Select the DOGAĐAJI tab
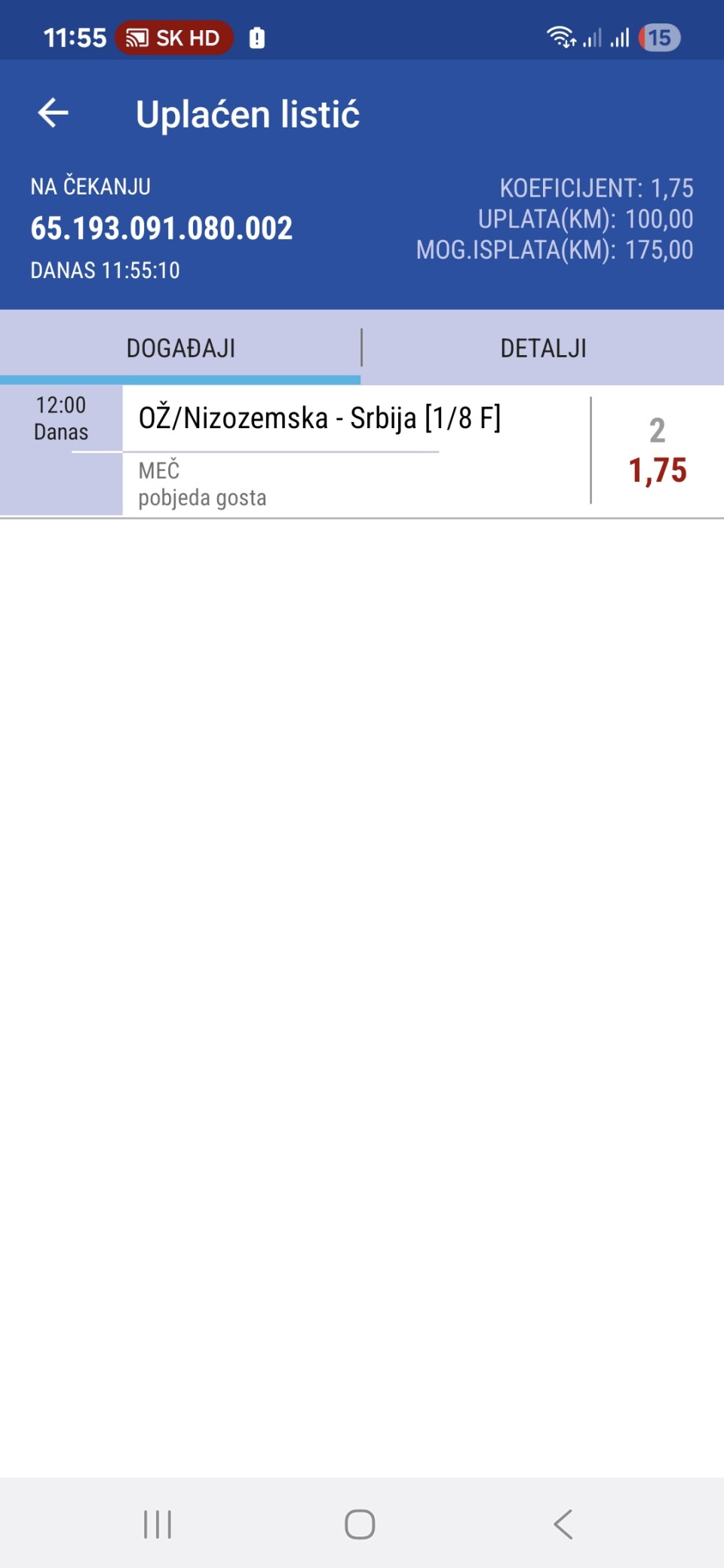The image size is (724, 1568). [x=180, y=348]
